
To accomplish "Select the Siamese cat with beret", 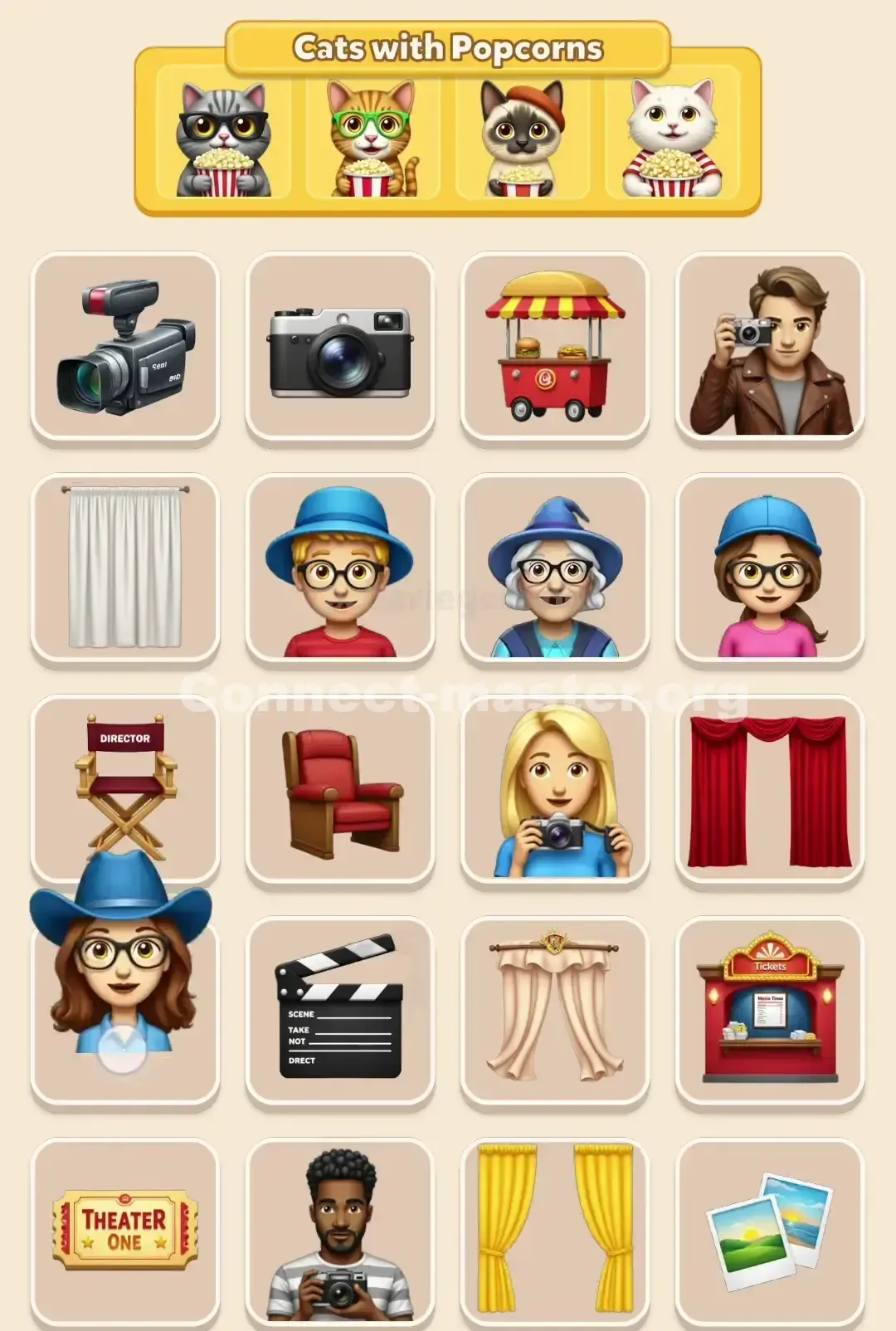I will tap(523, 137).
